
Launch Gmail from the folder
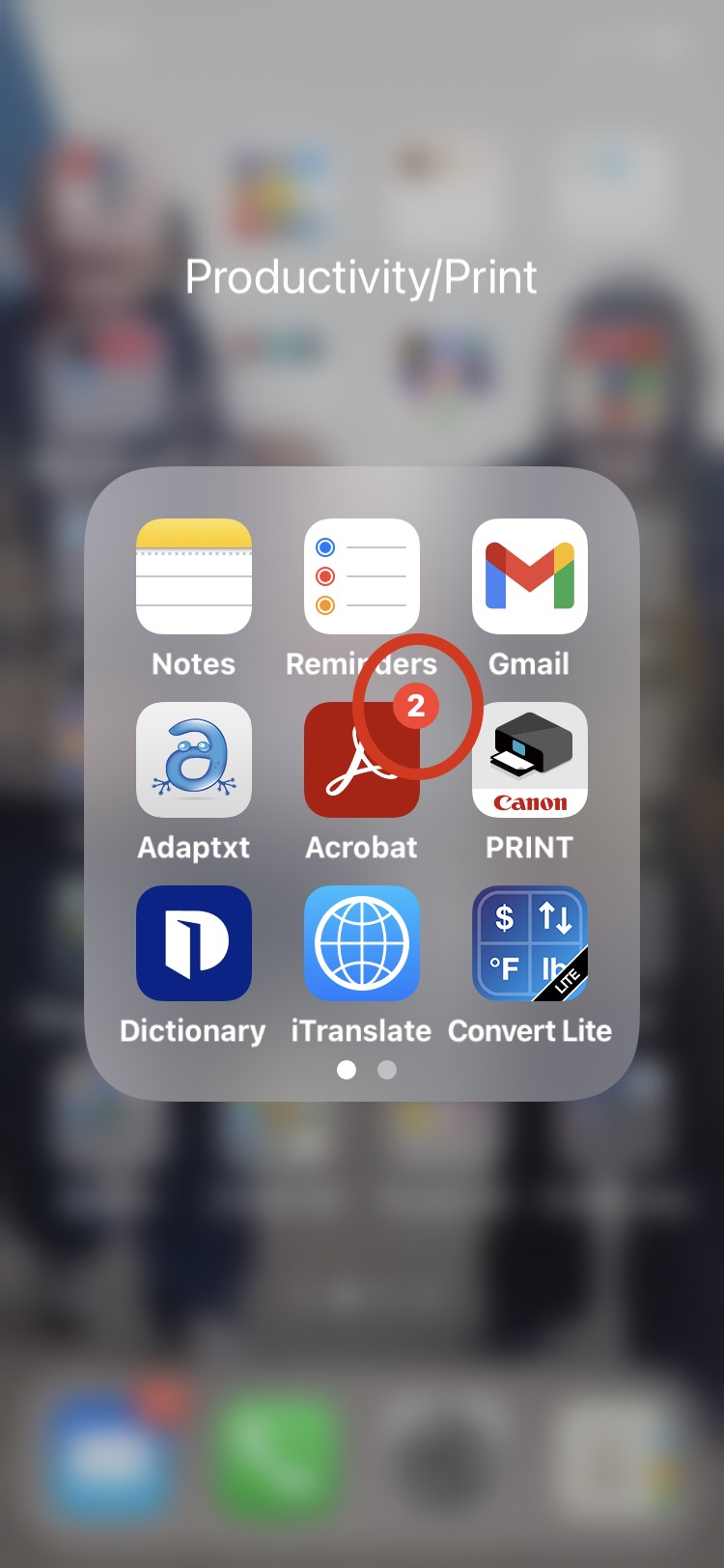point(529,576)
